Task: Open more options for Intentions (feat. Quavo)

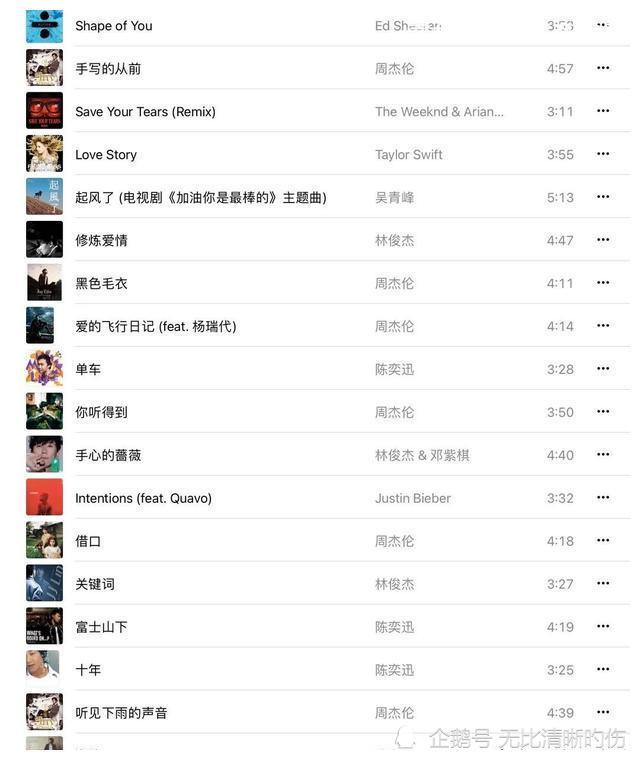Action: click(x=603, y=498)
